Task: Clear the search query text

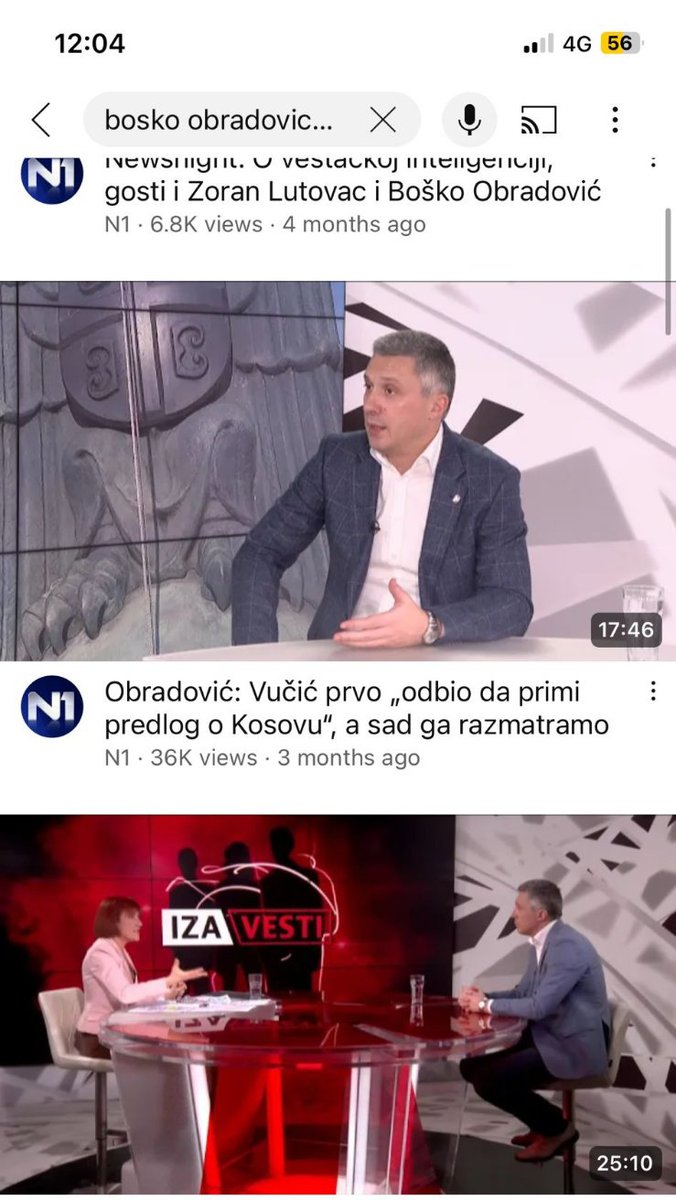Action: tap(383, 121)
